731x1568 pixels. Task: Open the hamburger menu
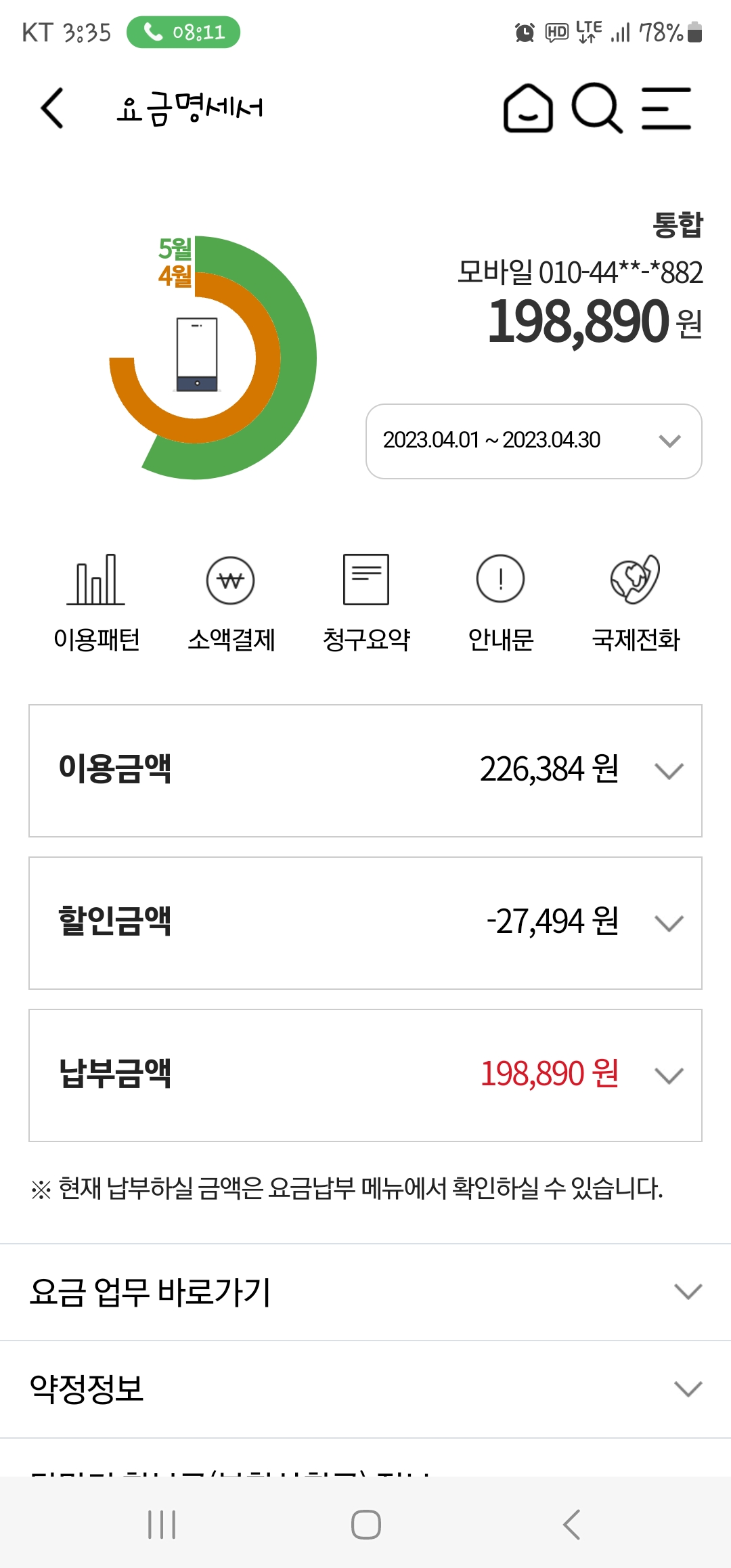[667, 108]
